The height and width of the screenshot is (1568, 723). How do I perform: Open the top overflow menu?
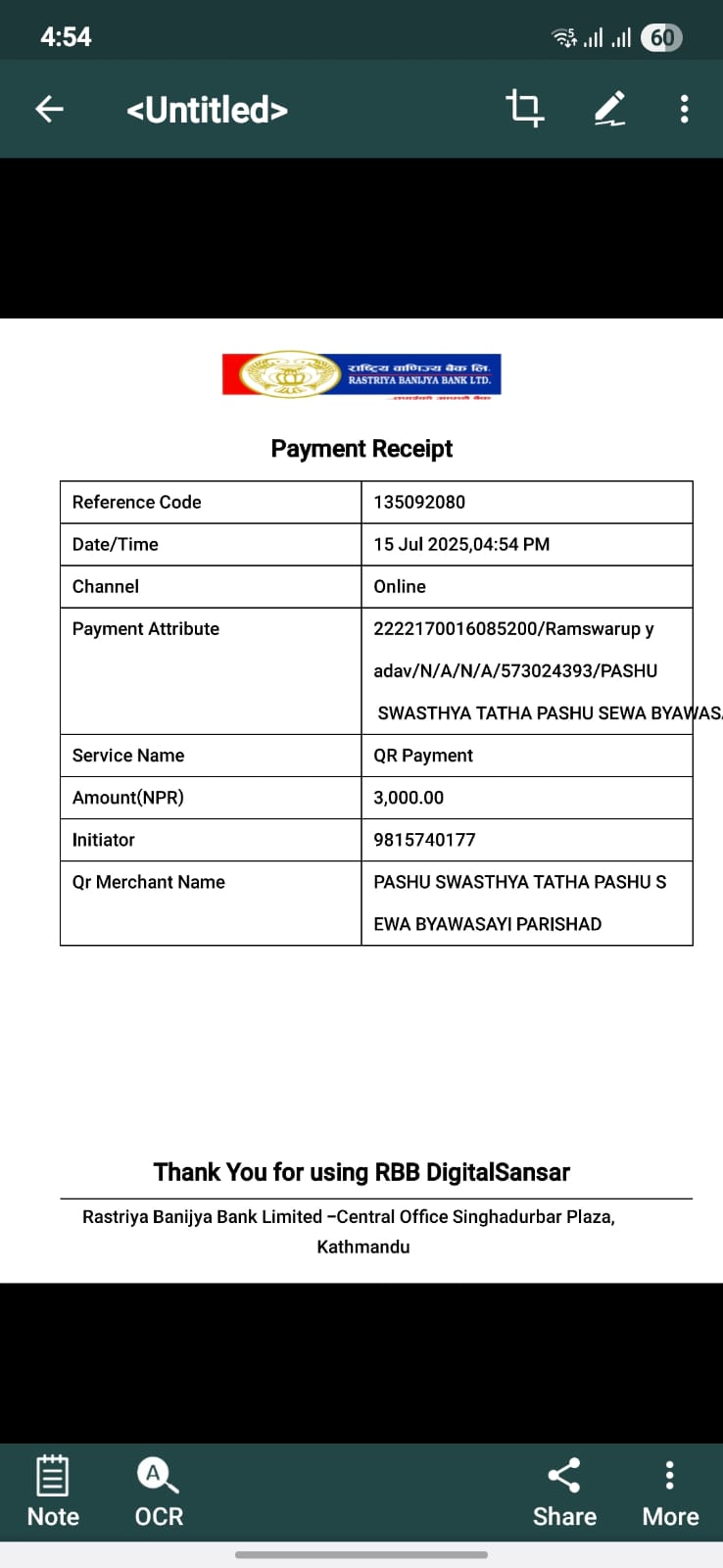[684, 109]
